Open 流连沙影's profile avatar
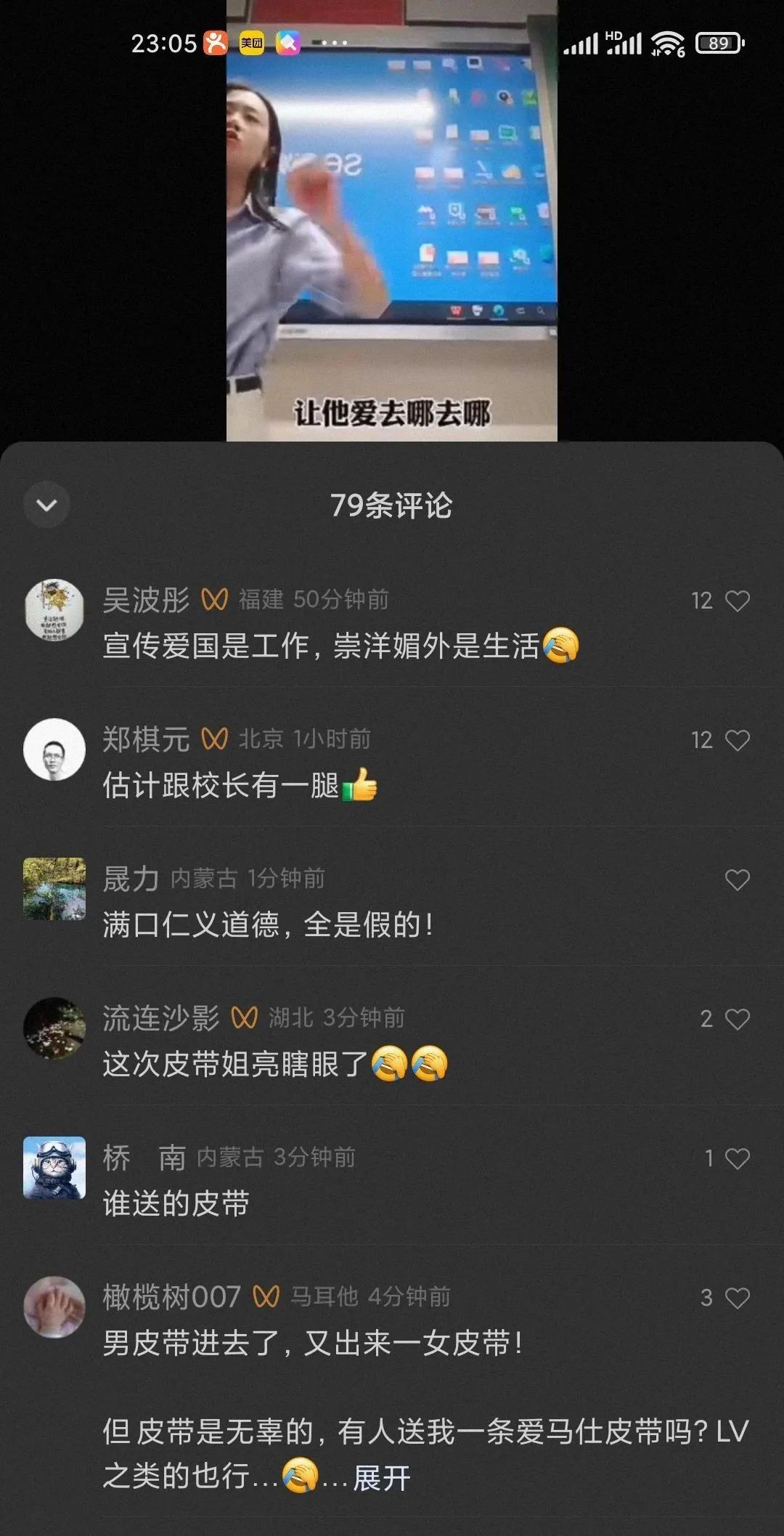Viewport: 784px width, 1536px height. tap(54, 1028)
